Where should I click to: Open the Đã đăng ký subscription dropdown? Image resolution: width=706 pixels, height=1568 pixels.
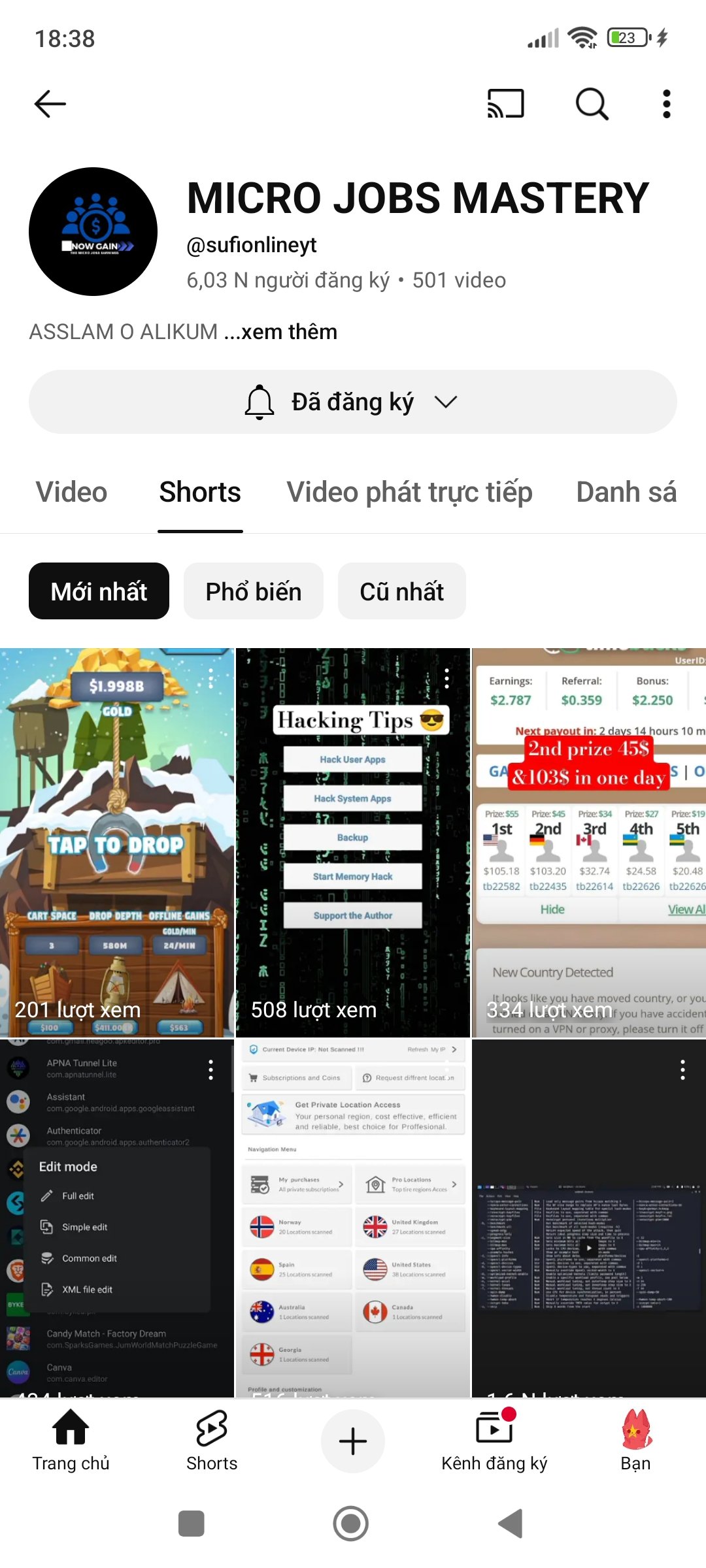pos(352,402)
